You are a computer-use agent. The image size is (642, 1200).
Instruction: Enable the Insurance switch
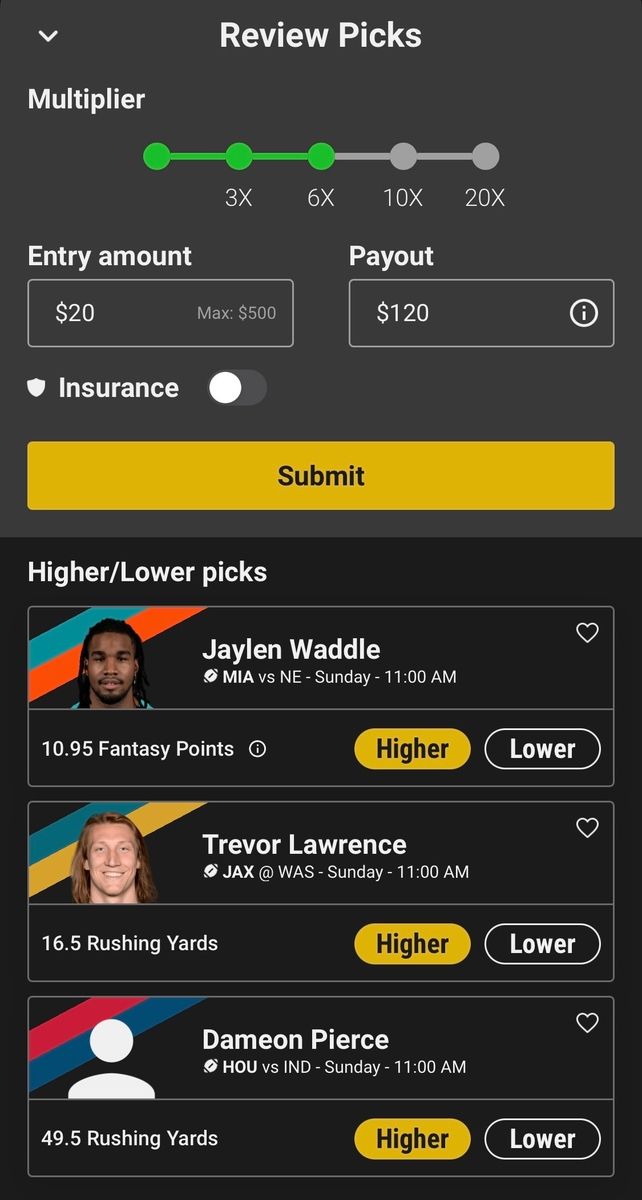[237, 388]
